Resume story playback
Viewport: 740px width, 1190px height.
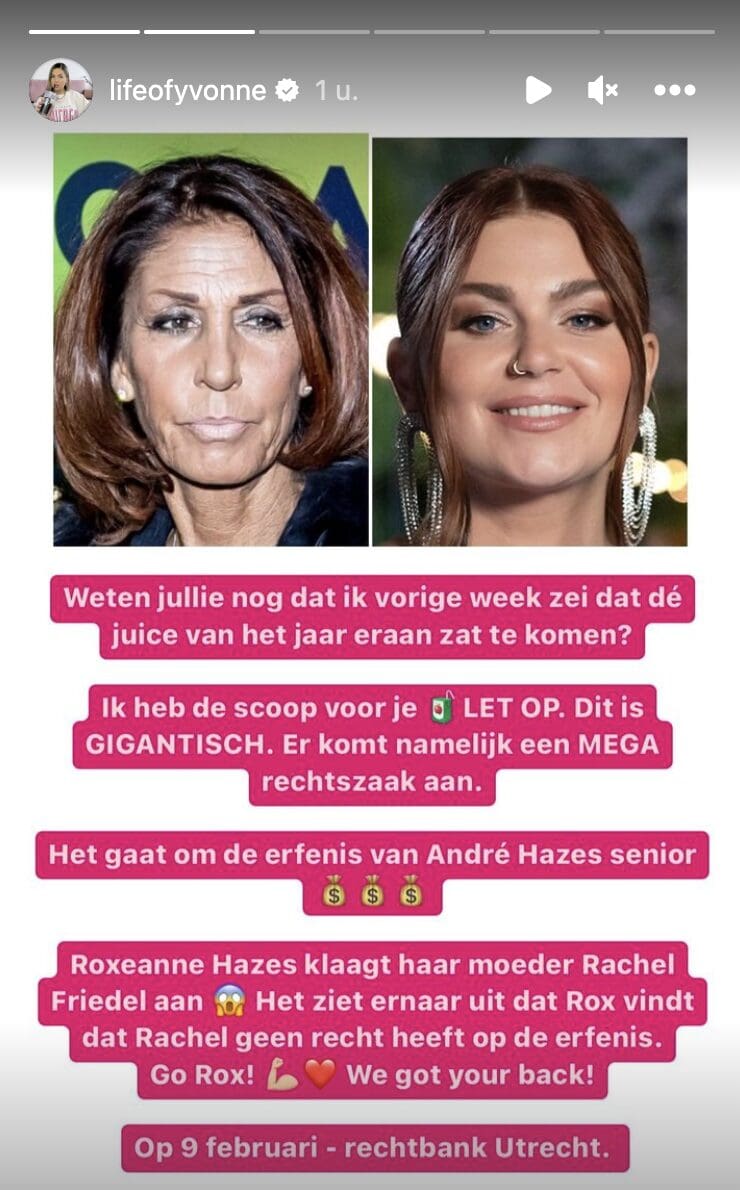pos(538,91)
